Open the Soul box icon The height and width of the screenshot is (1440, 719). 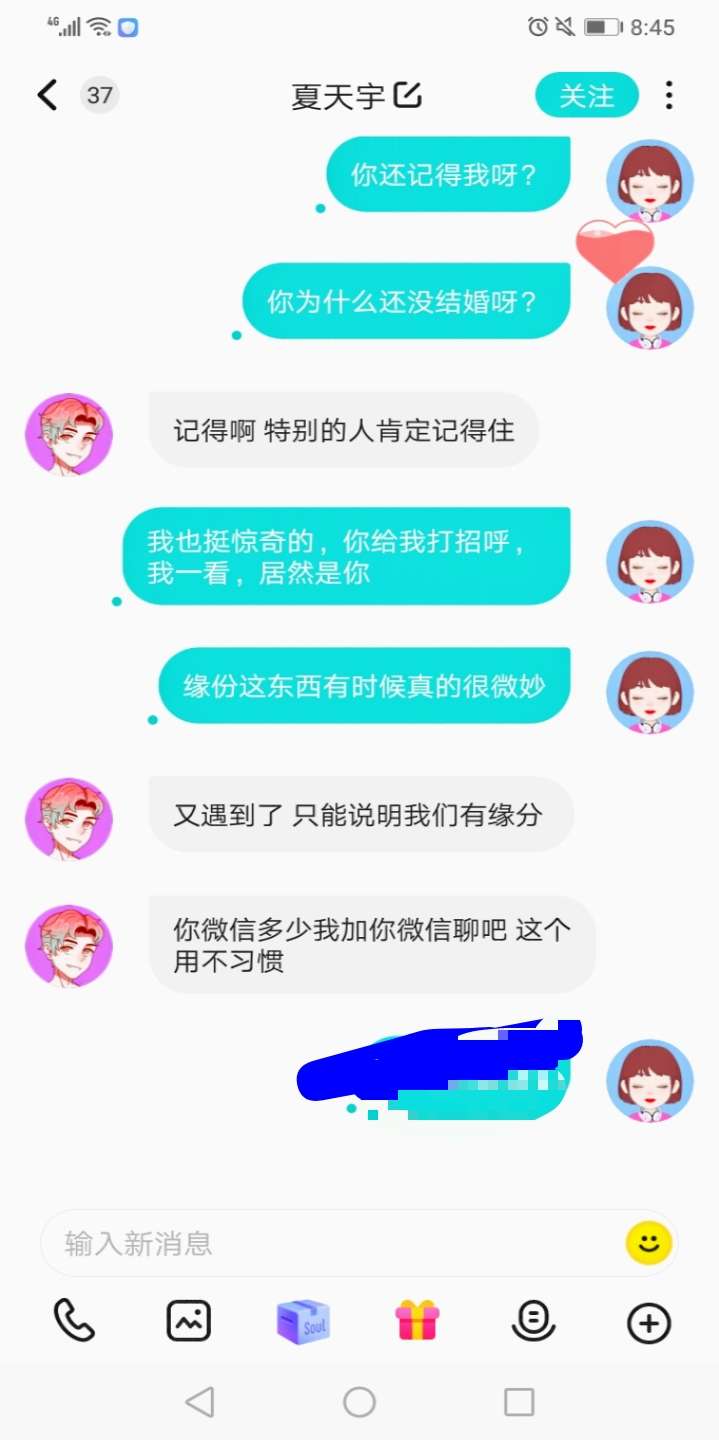click(303, 1322)
